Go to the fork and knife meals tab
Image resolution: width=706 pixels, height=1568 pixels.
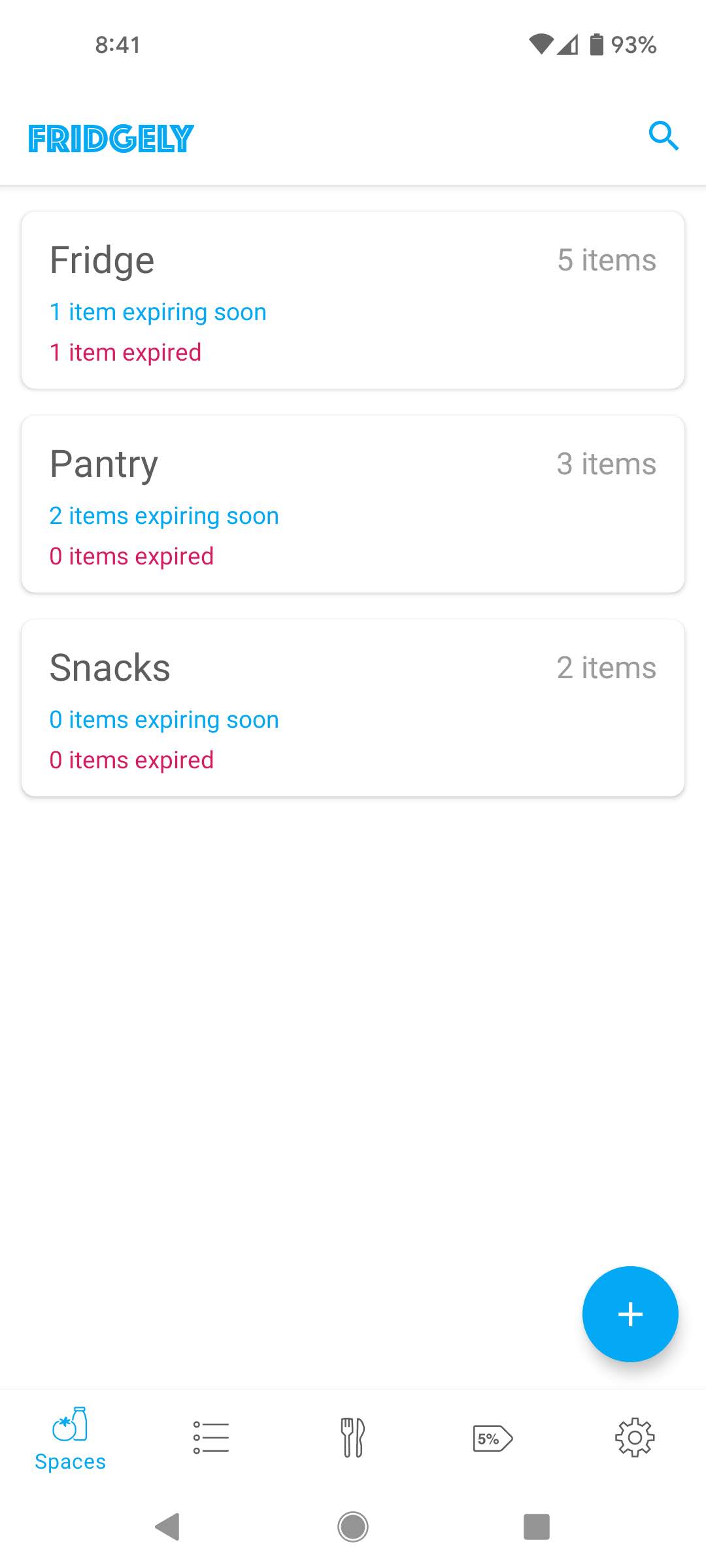click(x=352, y=1437)
